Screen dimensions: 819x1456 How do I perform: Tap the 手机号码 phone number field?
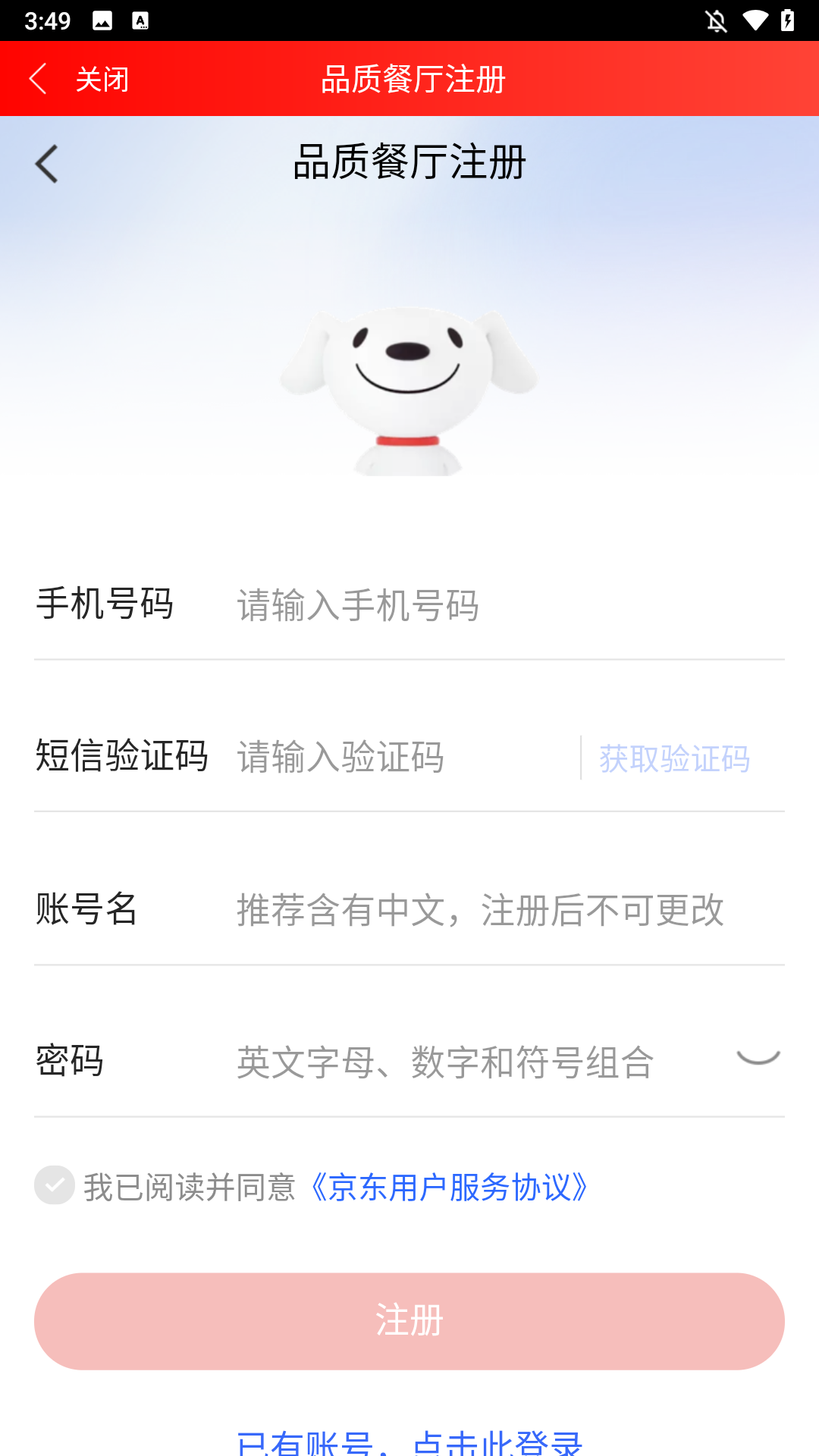455,605
